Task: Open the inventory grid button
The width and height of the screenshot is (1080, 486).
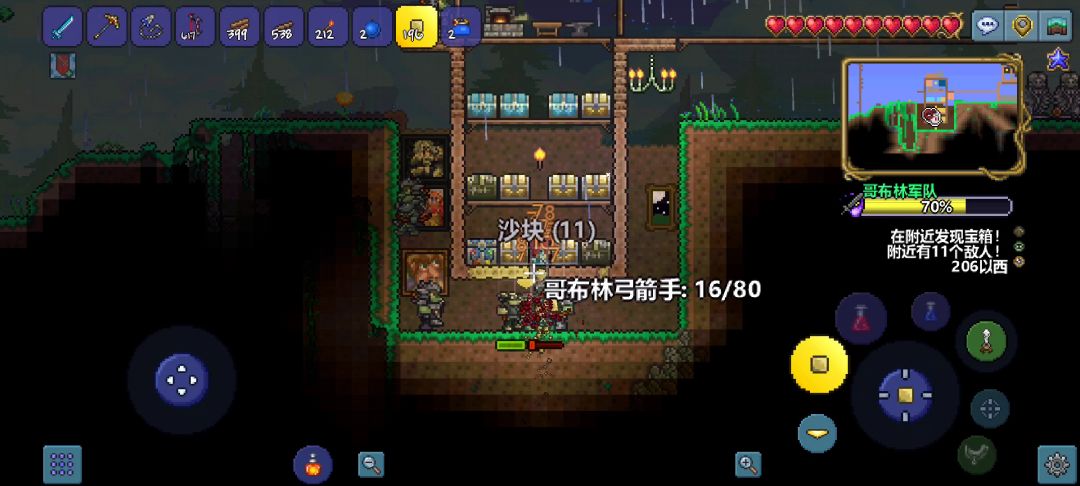Action: [x=62, y=464]
